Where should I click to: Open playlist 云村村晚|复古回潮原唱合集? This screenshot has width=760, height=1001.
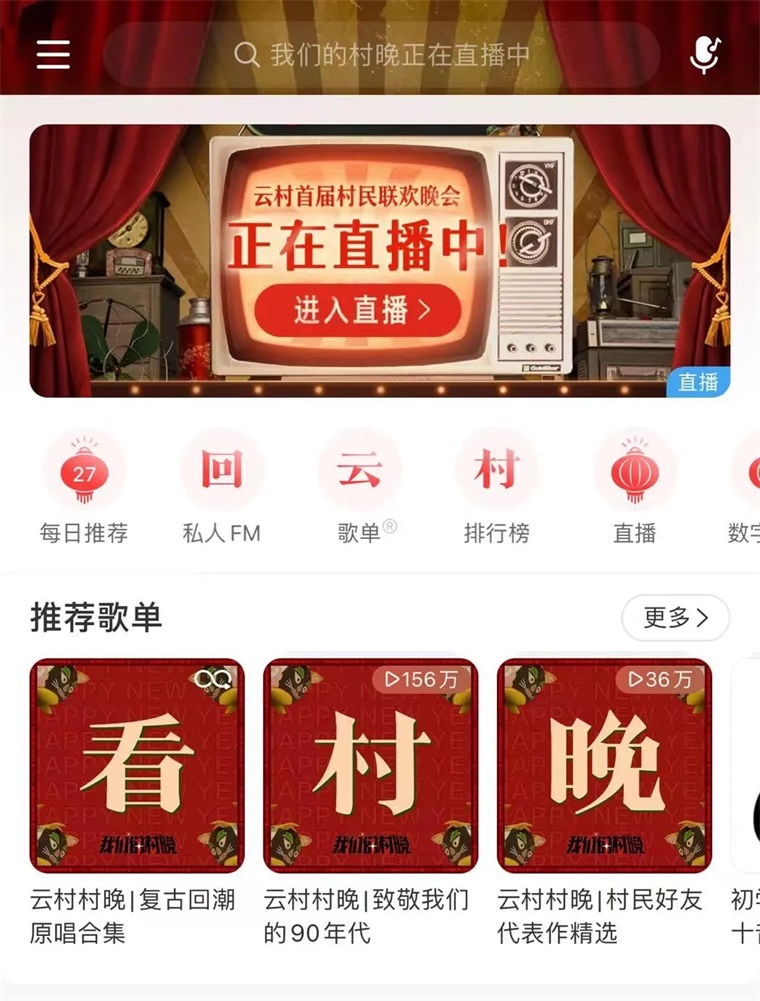coord(137,765)
